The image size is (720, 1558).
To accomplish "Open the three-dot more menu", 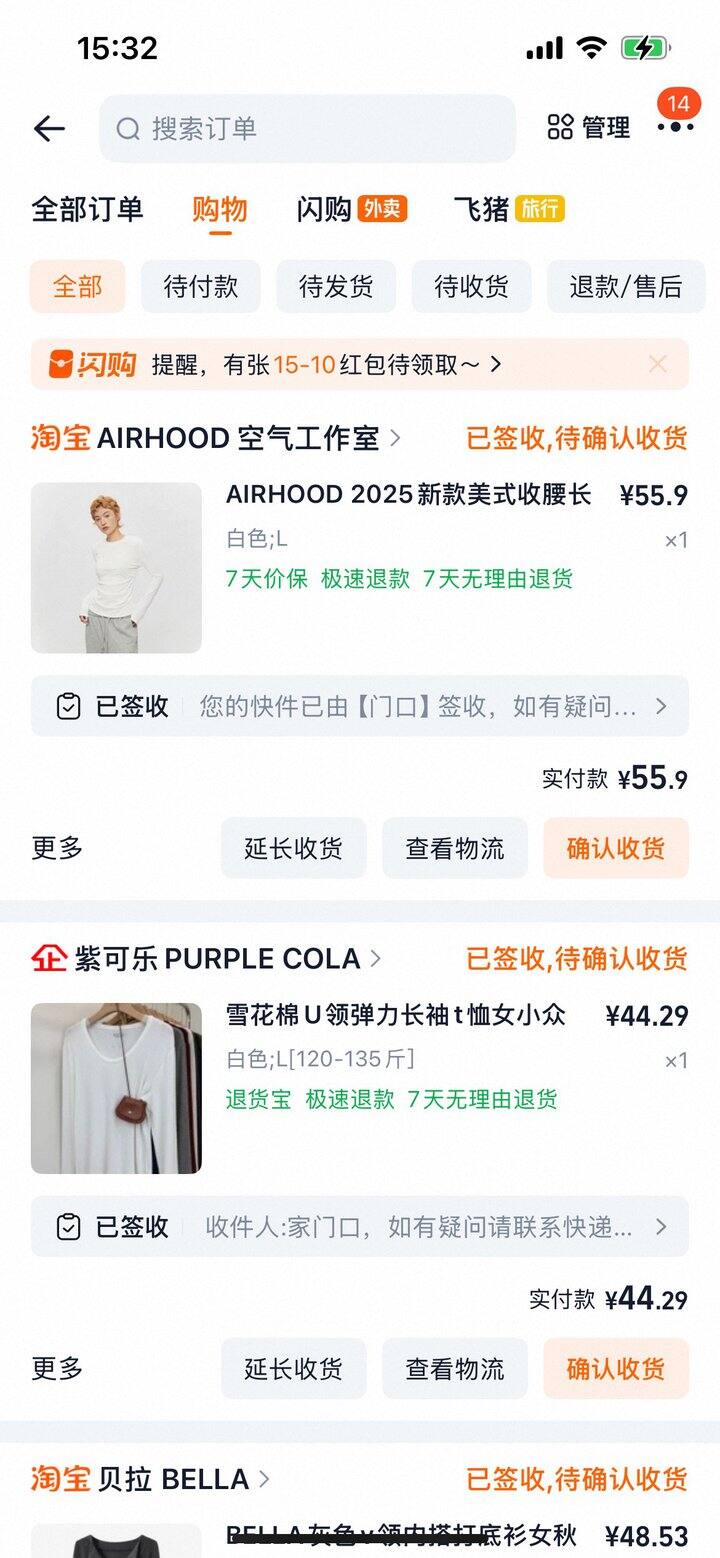I will tap(675, 127).
